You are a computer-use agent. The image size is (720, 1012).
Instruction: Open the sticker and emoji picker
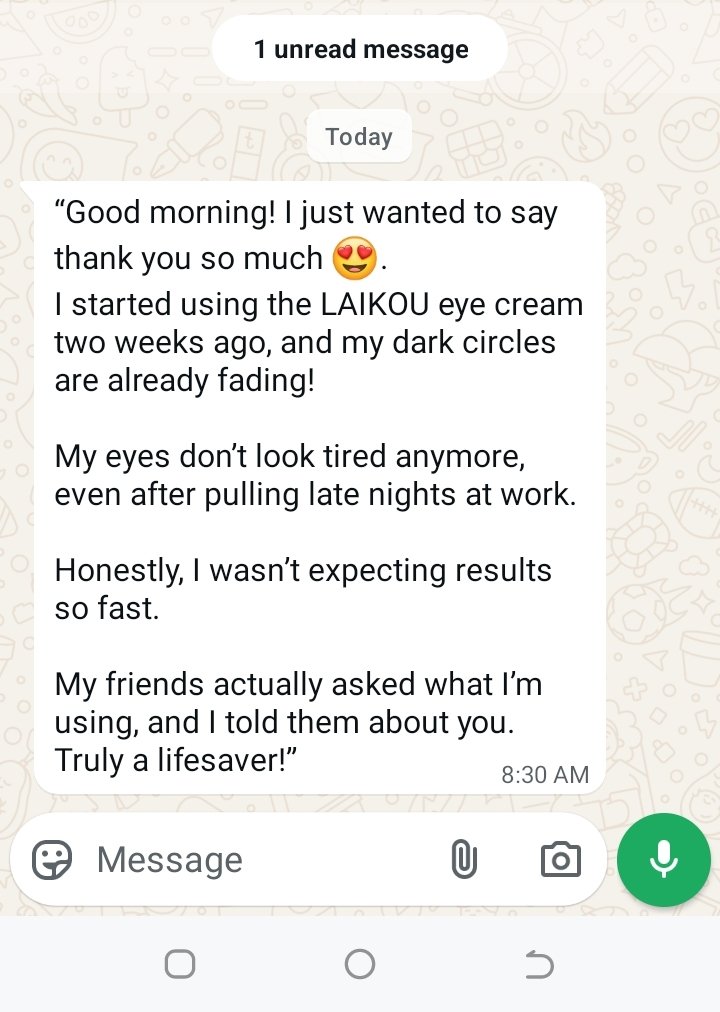coord(52,859)
